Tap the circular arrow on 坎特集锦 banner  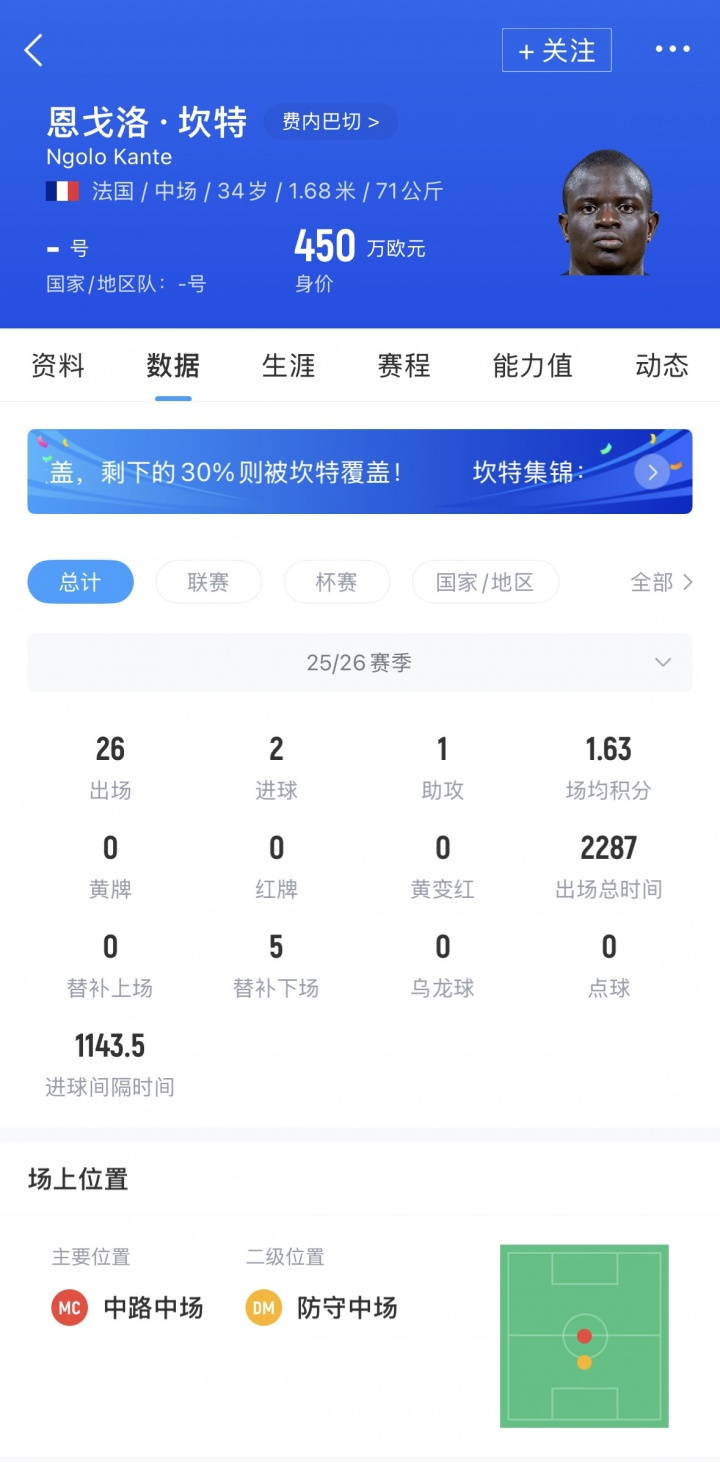coord(652,472)
